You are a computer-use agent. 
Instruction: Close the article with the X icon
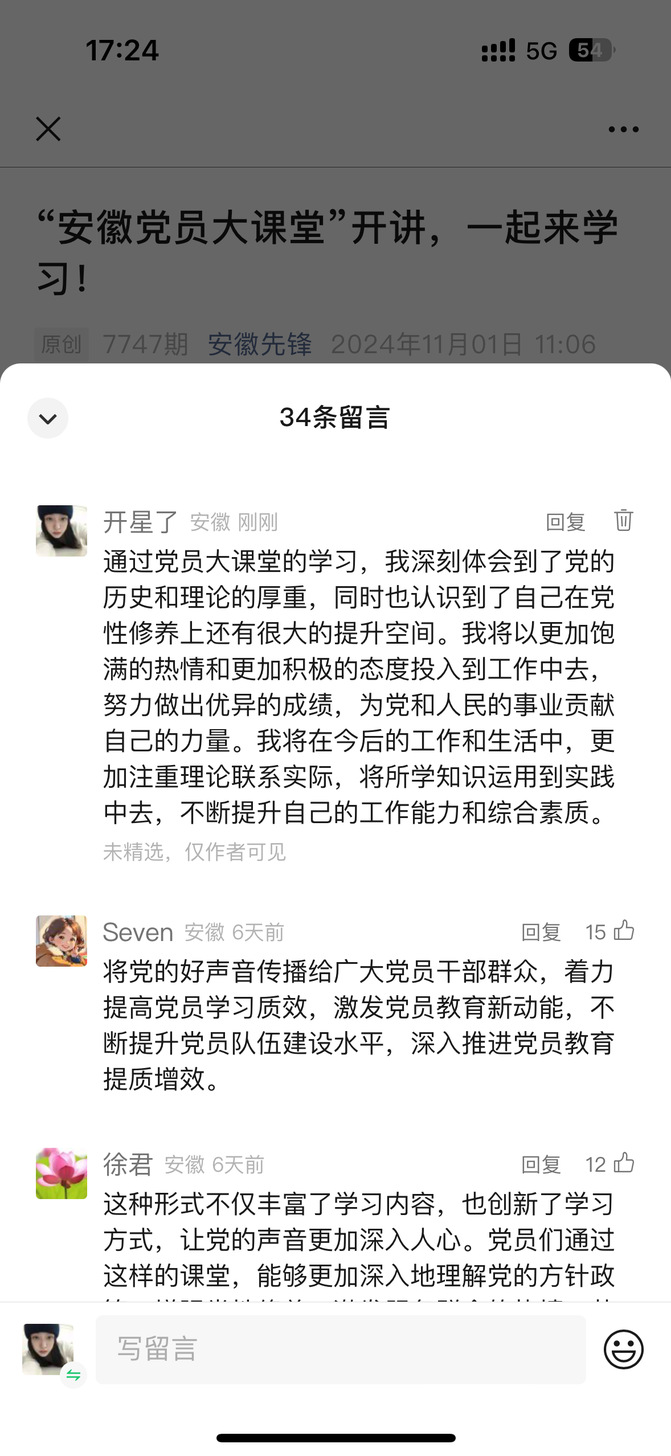pos(48,129)
